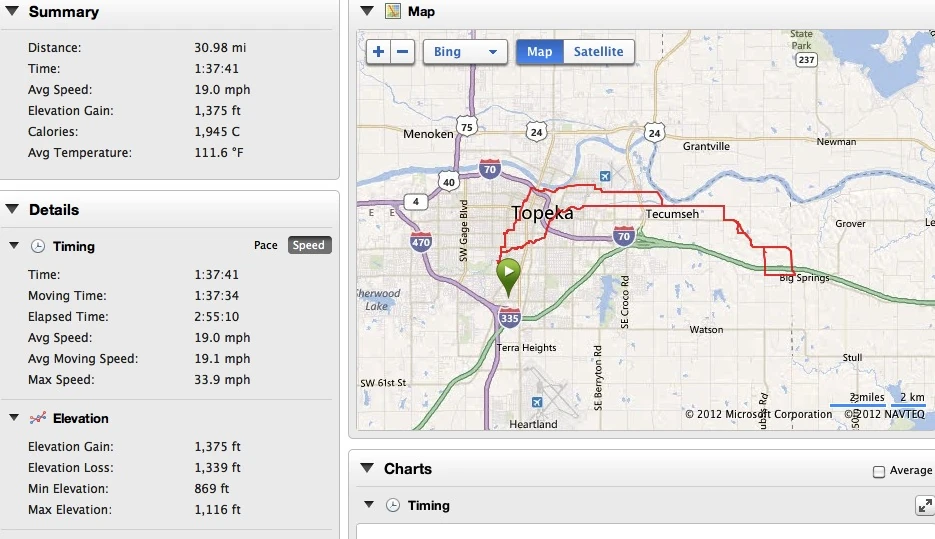Select Speed in the Timing section
This screenshot has width=935, height=539.
[308, 245]
